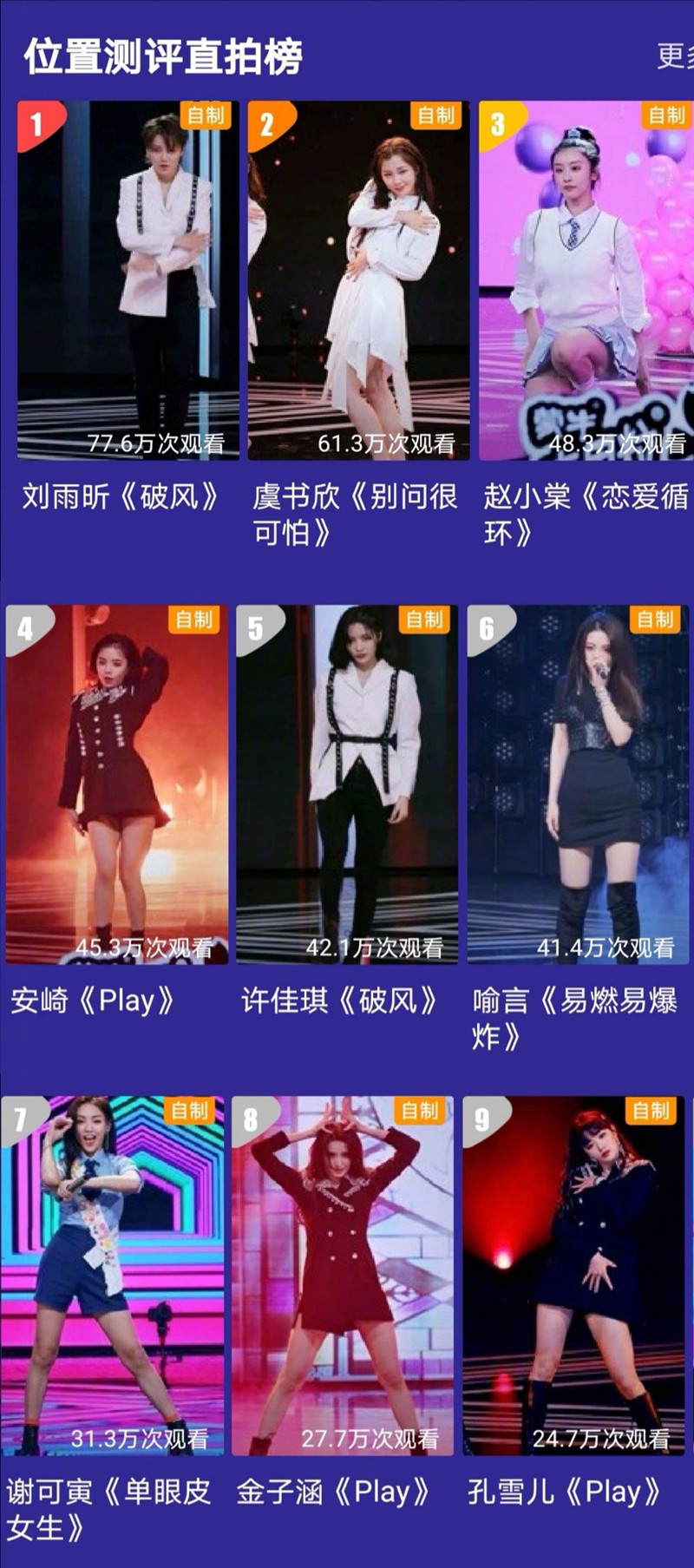The width and height of the screenshot is (694, 1568).
Task: Select 许佳琪《破风》 video
Action: 347,784
